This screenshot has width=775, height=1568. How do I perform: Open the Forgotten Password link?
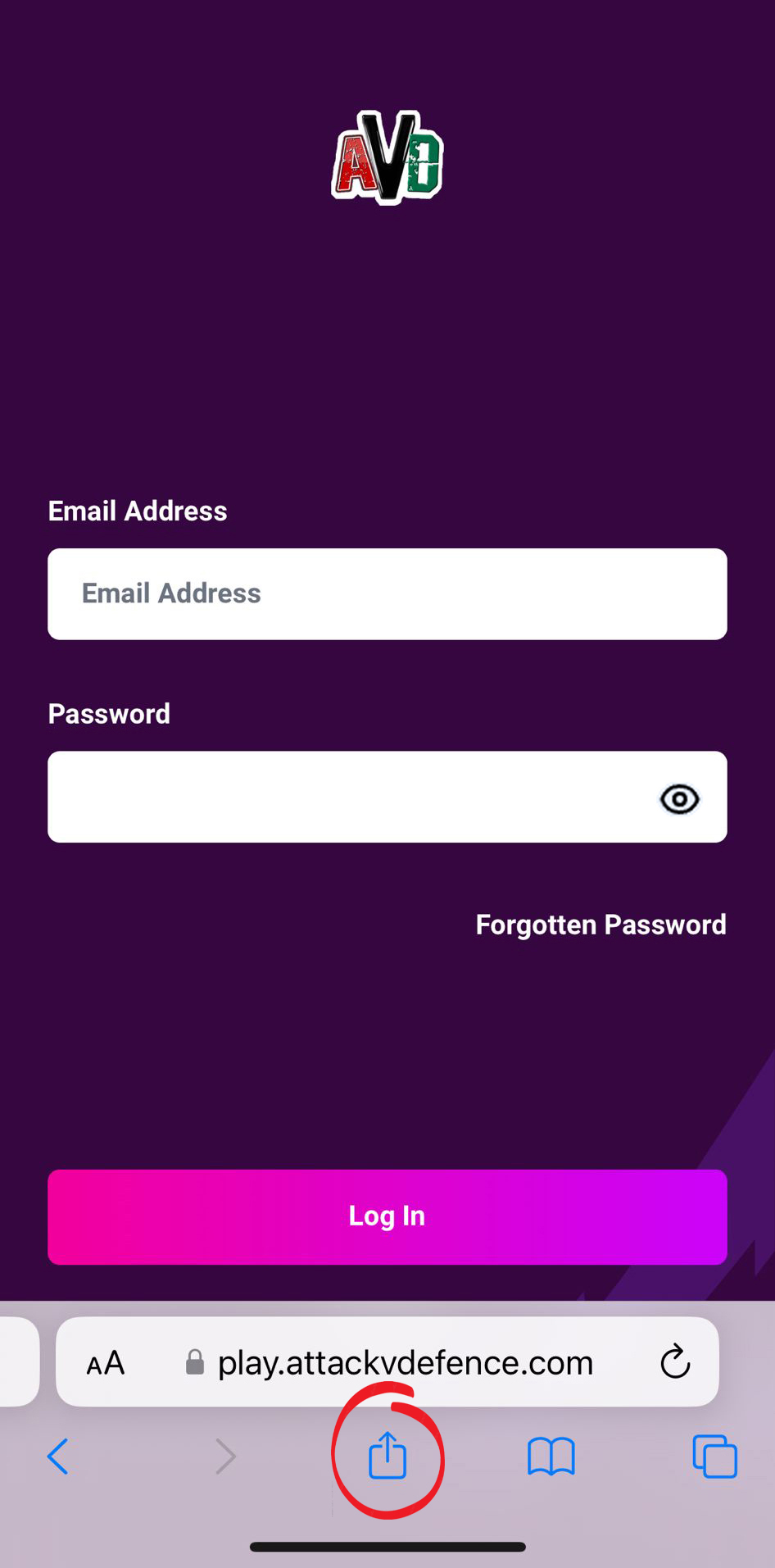tap(601, 925)
